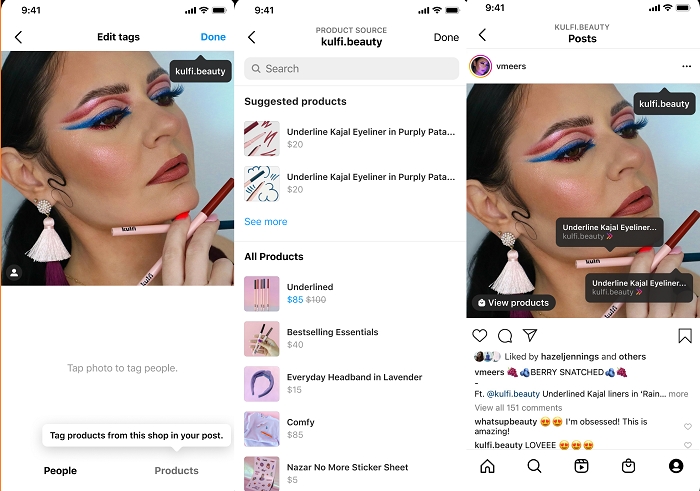
Task: Bookmark the vmeers post
Action: coord(685,336)
